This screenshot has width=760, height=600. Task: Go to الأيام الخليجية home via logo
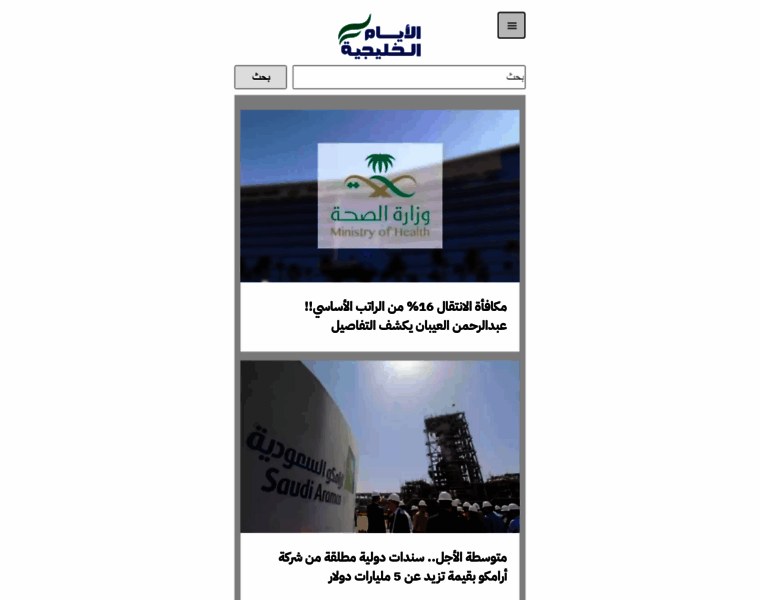pos(380,36)
